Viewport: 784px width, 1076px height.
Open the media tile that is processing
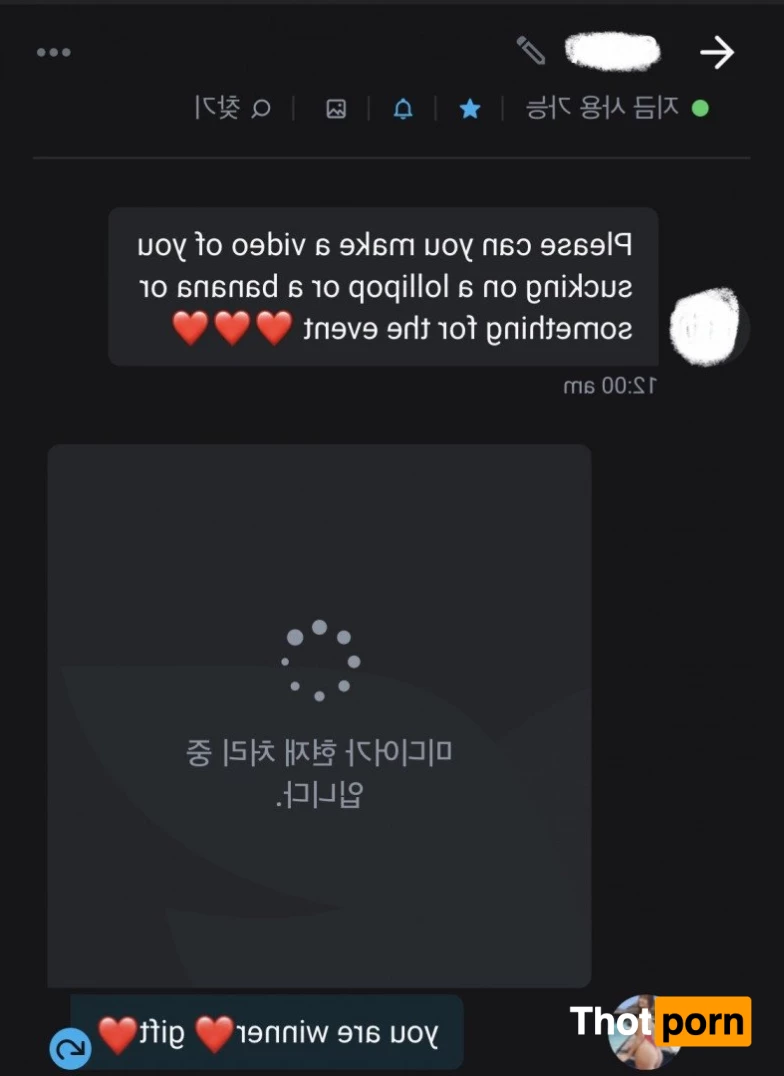click(x=319, y=715)
